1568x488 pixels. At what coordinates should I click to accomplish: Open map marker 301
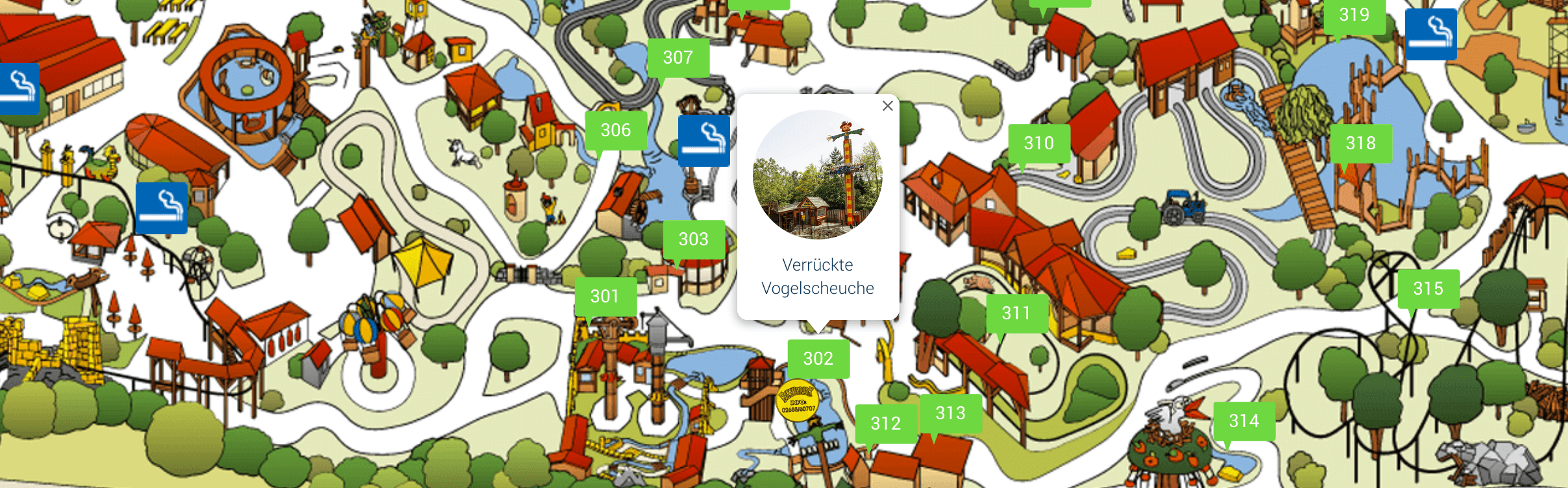[604, 297]
